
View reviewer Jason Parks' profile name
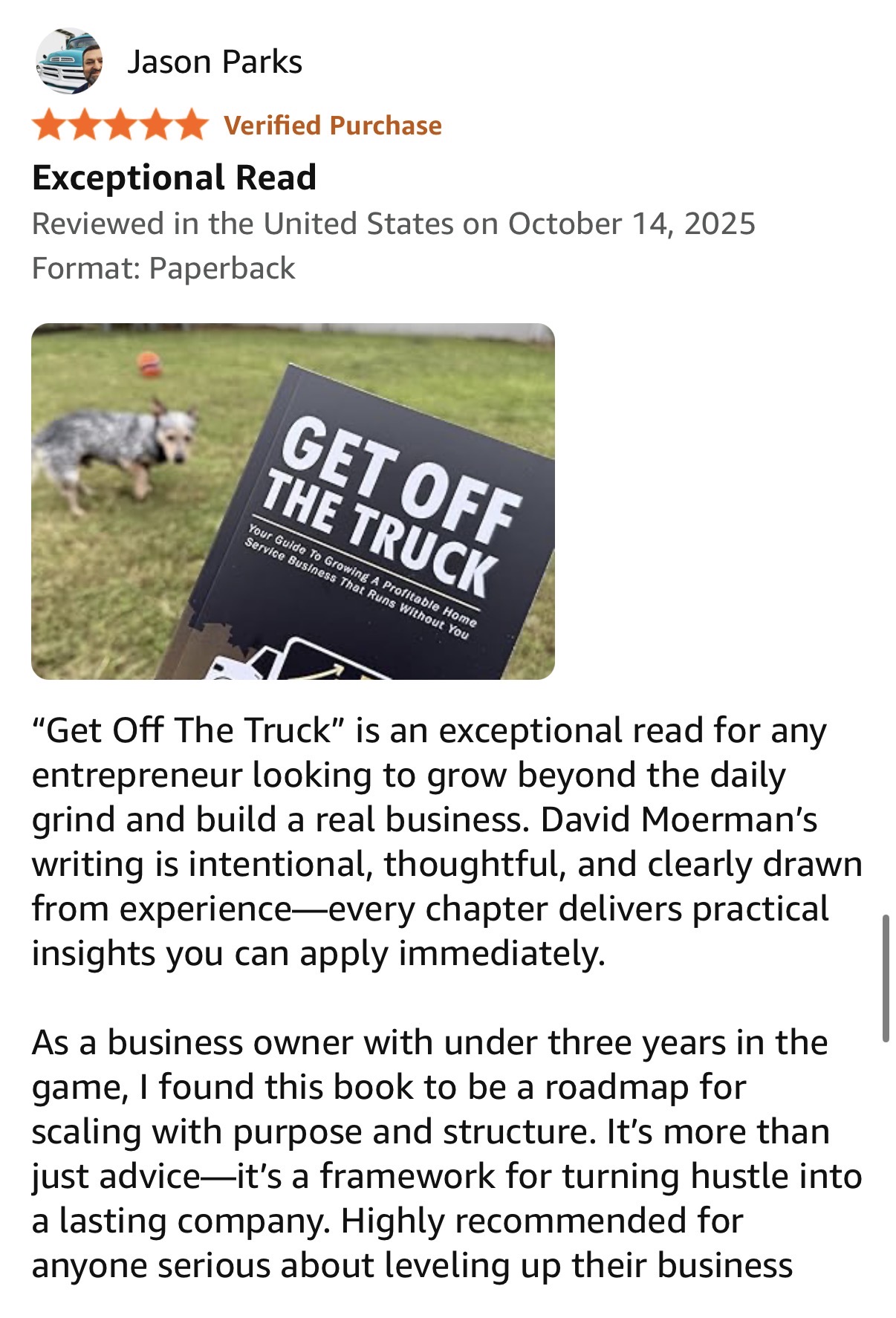point(214,62)
